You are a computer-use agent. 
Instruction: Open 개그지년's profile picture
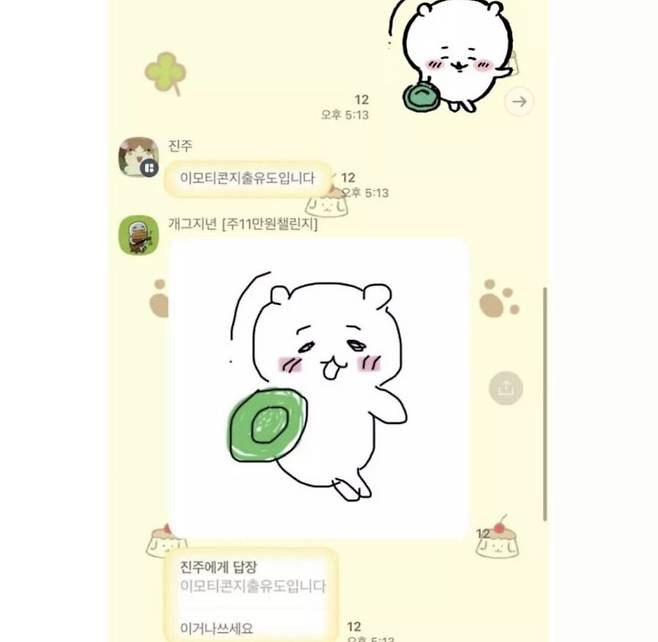click(138, 235)
